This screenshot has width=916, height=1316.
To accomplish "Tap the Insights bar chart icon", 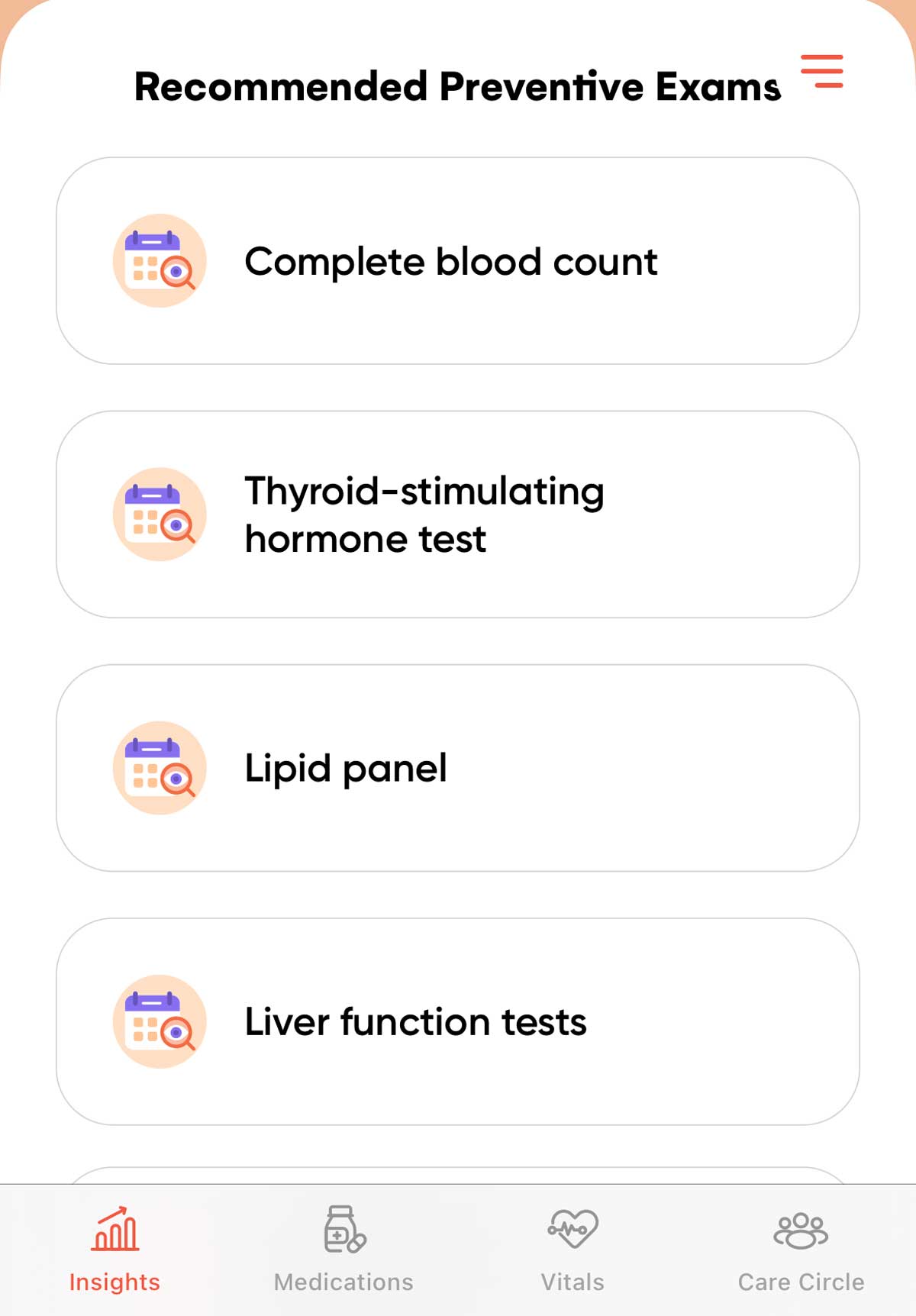I will click(x=116, y=1227).
